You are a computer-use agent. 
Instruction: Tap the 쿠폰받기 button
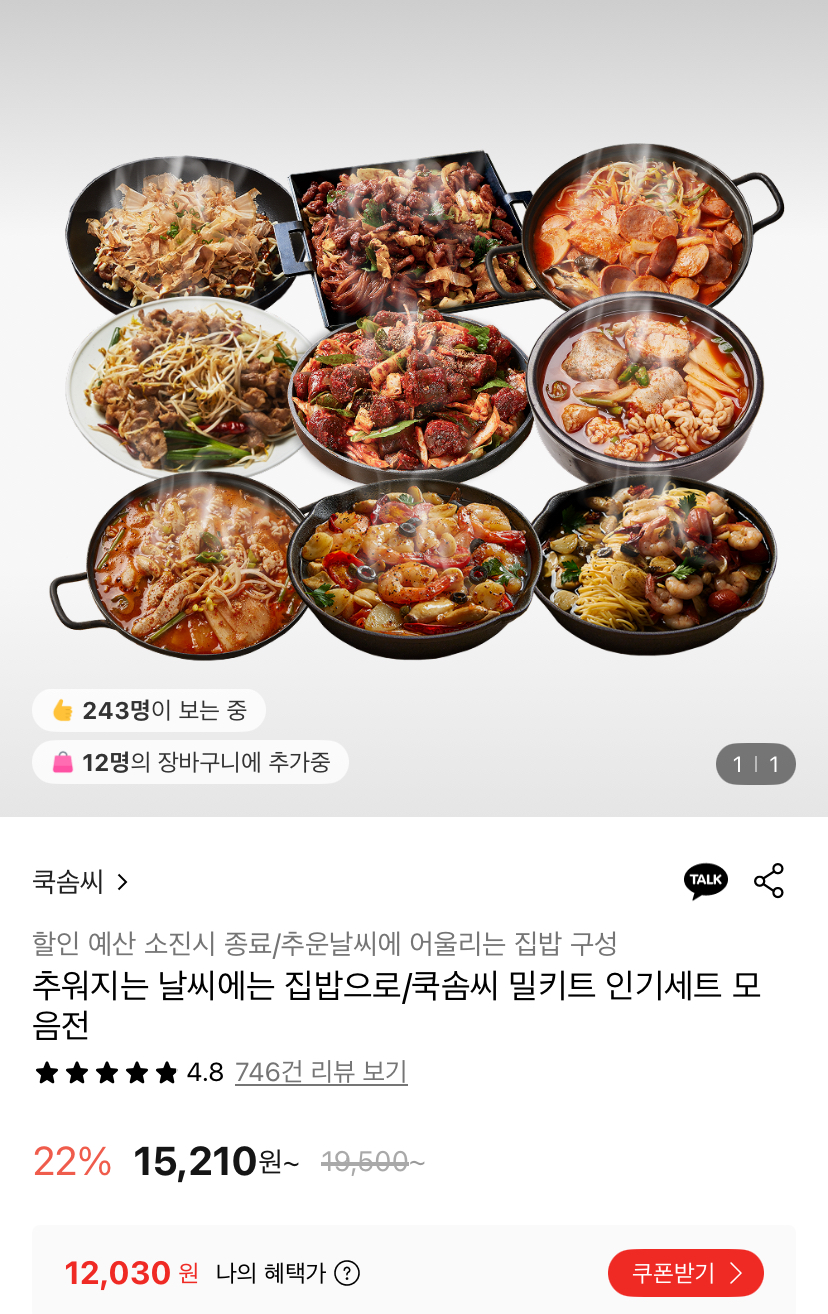tap(685, 1273)
